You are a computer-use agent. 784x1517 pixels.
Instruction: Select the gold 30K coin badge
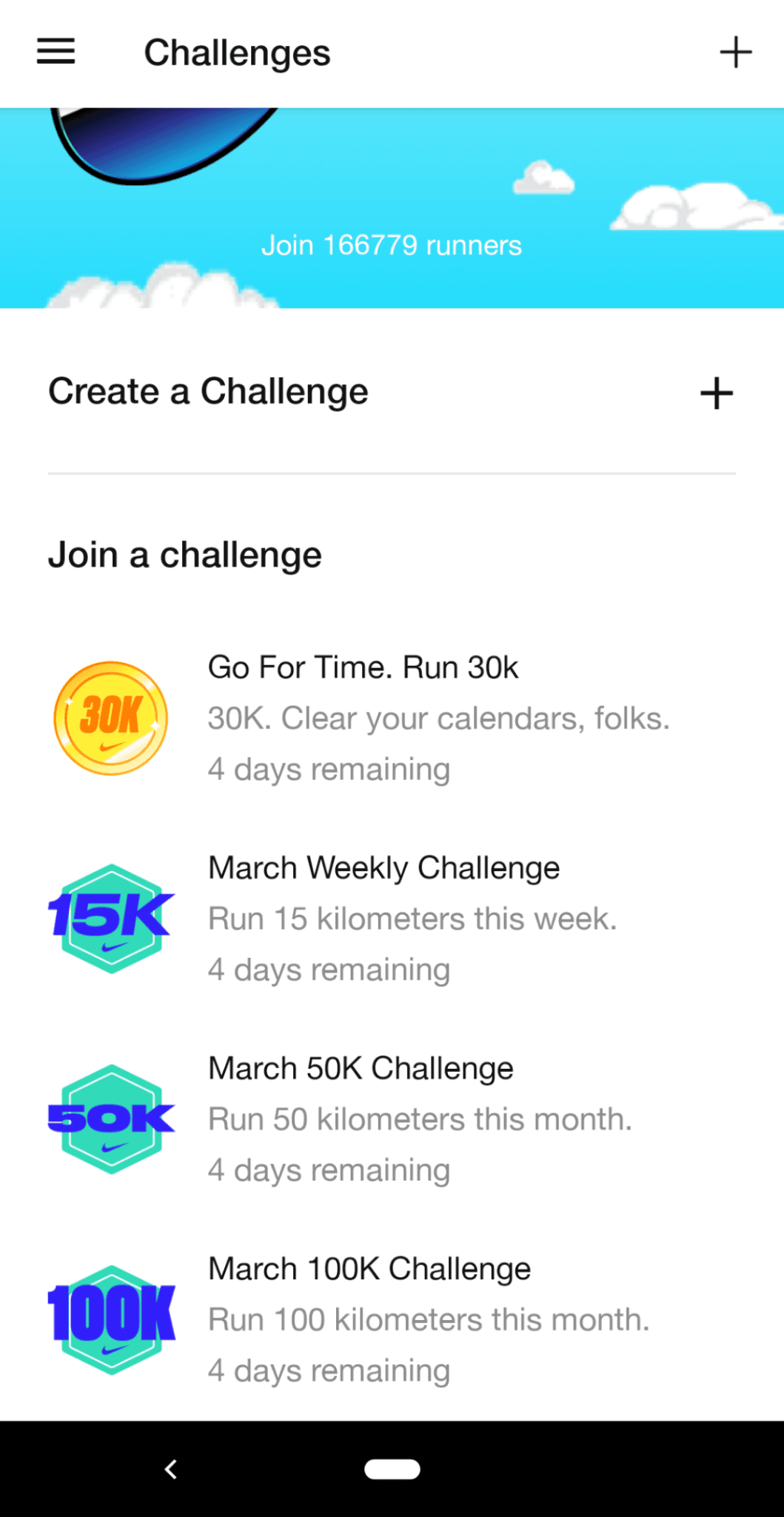[110, 717]
